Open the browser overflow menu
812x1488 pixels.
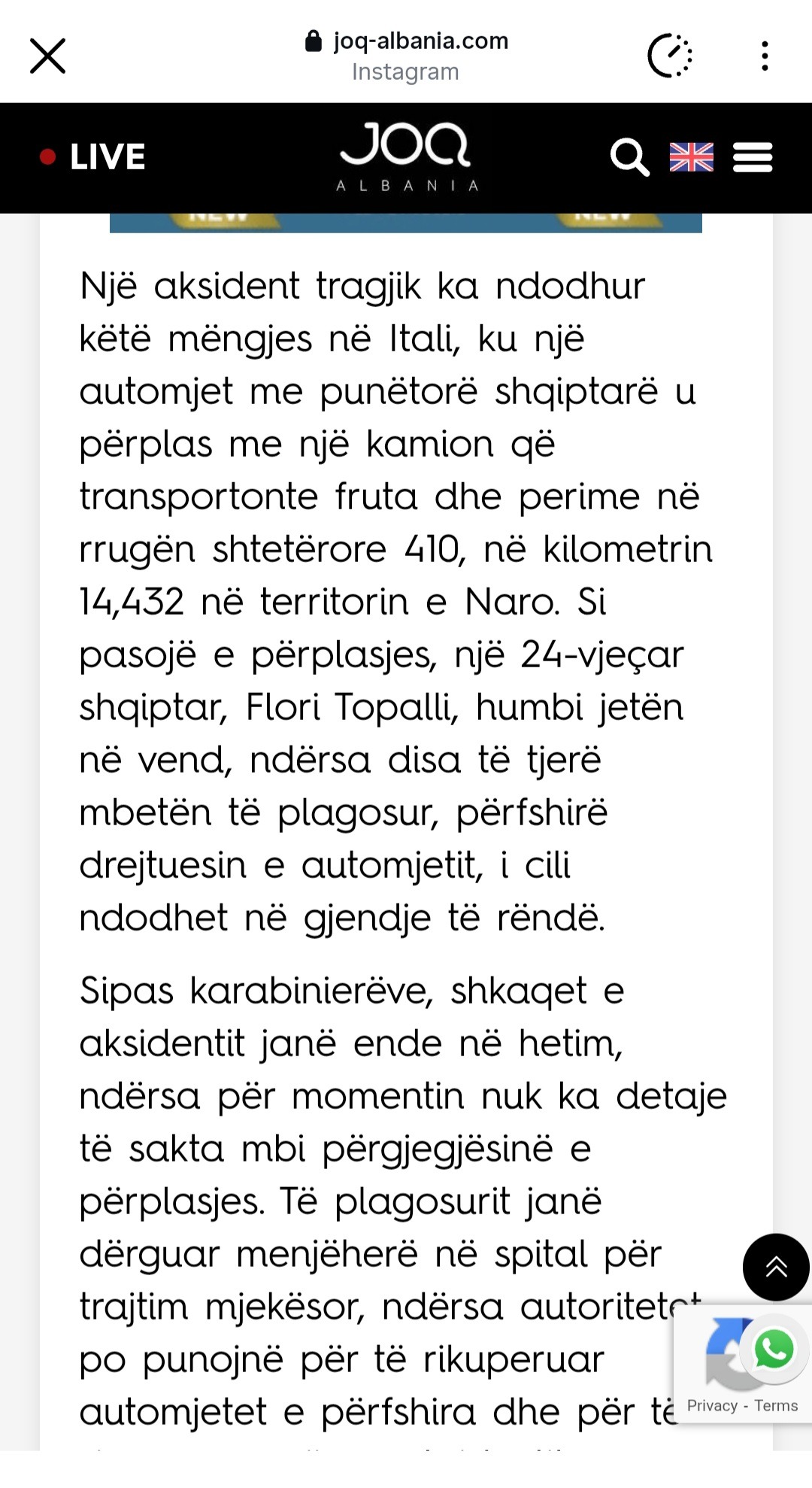(x=764, y=56)
